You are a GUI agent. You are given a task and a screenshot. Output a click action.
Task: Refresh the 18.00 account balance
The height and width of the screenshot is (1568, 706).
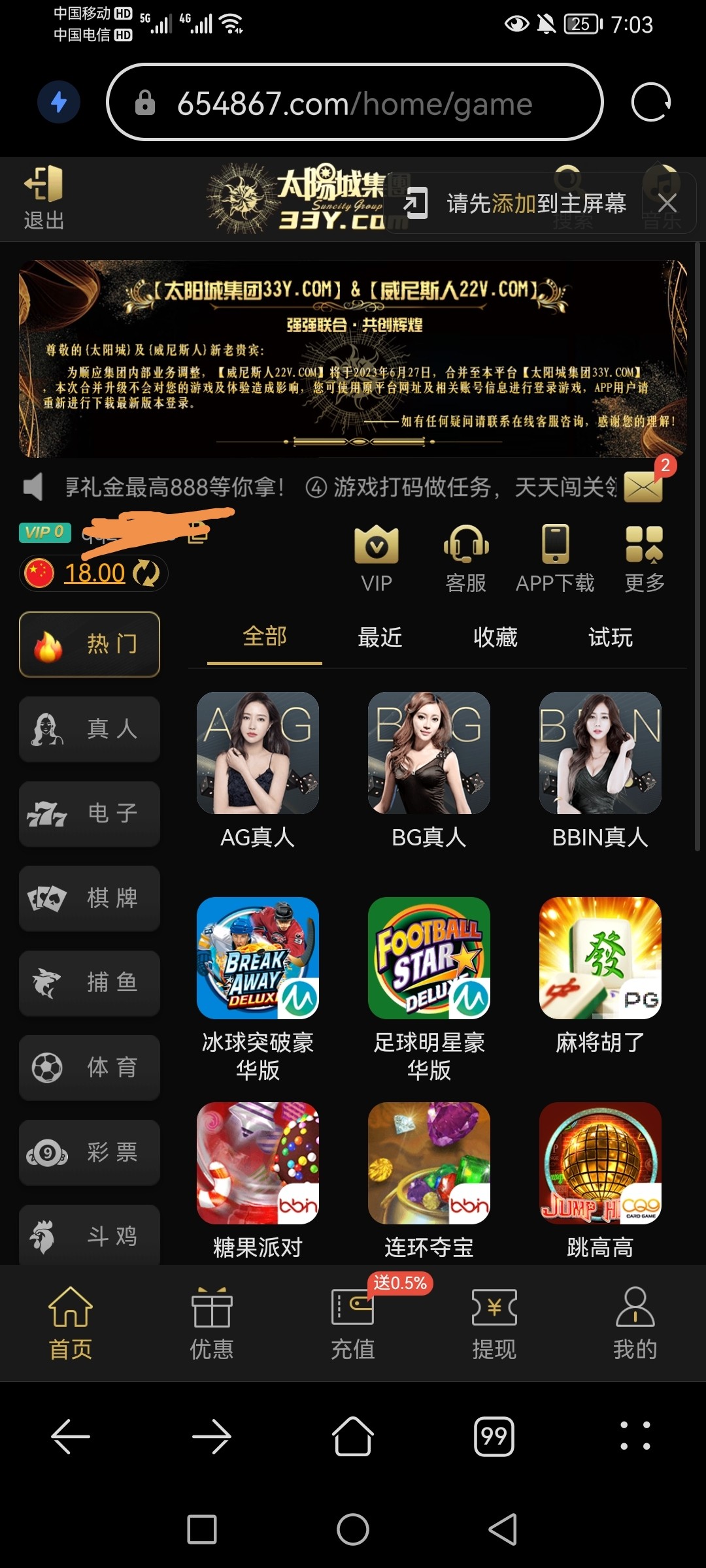click(146, 573)
